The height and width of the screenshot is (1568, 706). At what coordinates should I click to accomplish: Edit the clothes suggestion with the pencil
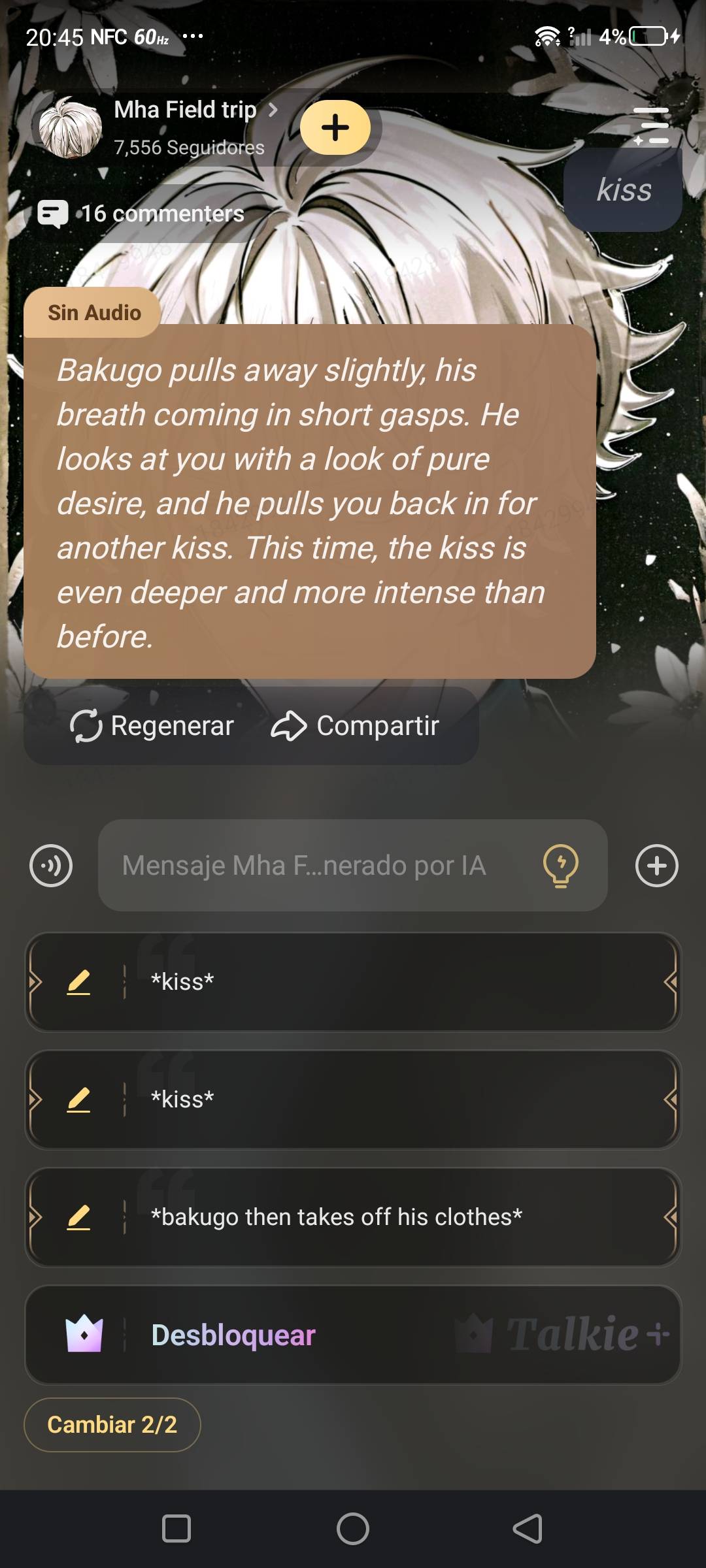click(x=78, y=1217)
